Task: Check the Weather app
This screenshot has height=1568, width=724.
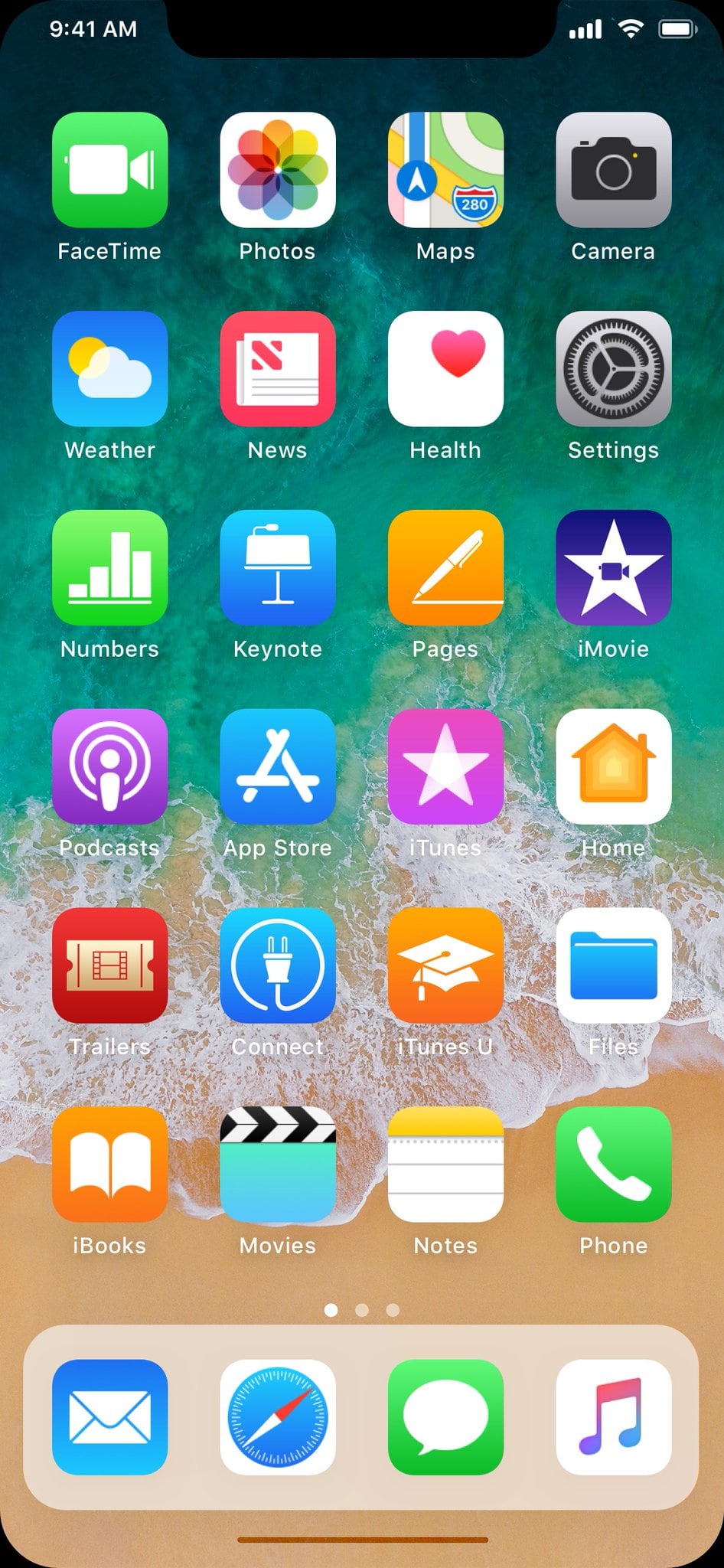Action: [x=109, y=369]
